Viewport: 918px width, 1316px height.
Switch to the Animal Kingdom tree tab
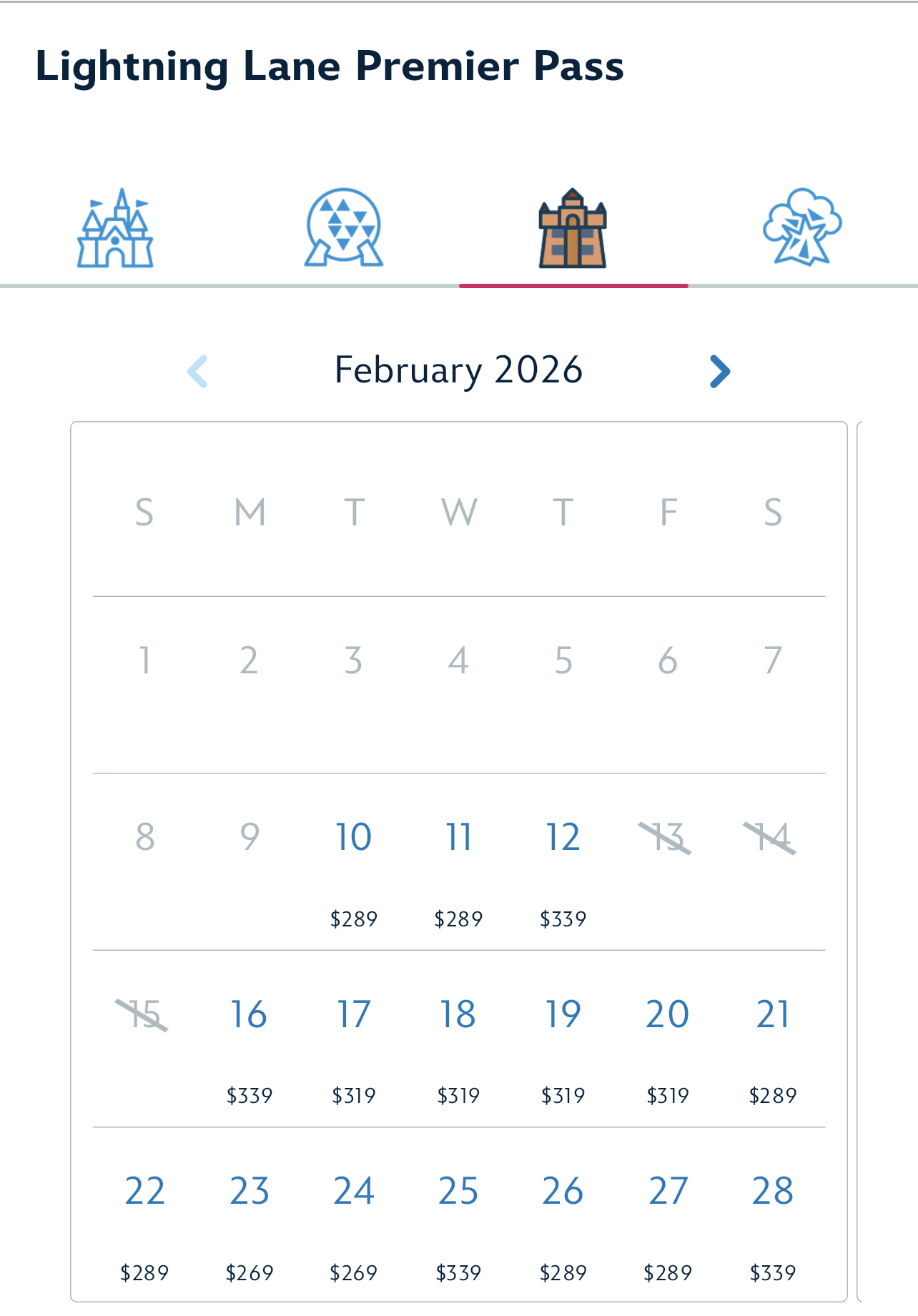point(802,229)
